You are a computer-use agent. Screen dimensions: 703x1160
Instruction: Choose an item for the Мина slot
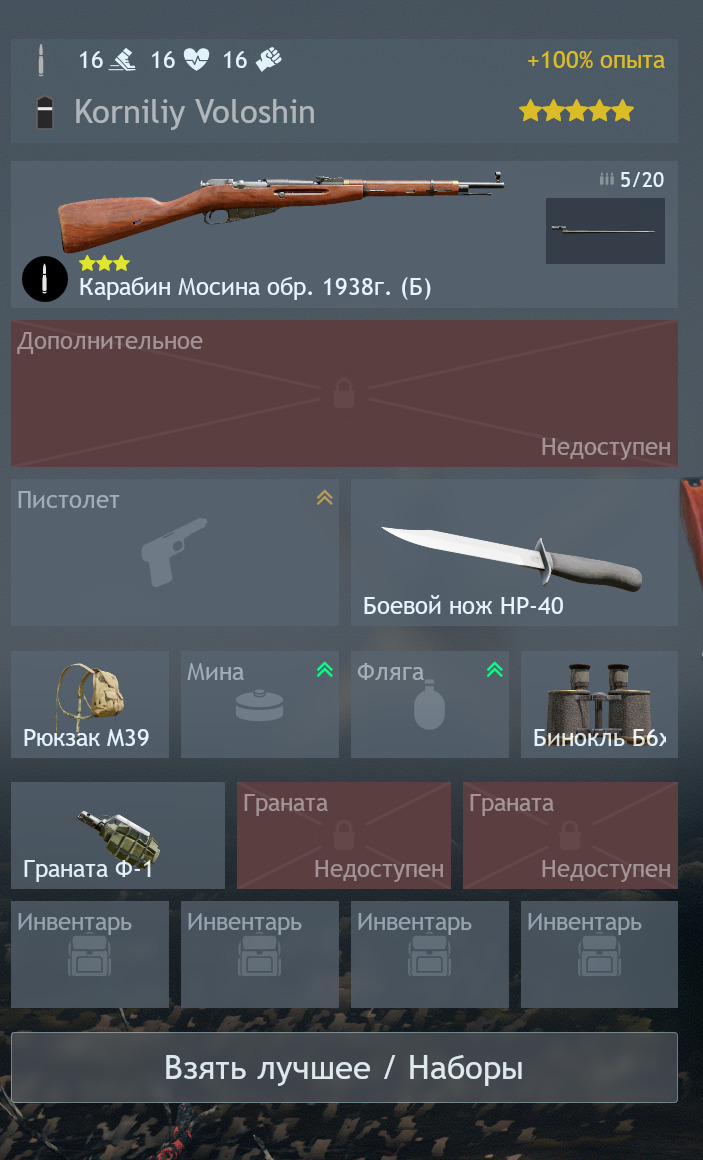click(260, 704)
